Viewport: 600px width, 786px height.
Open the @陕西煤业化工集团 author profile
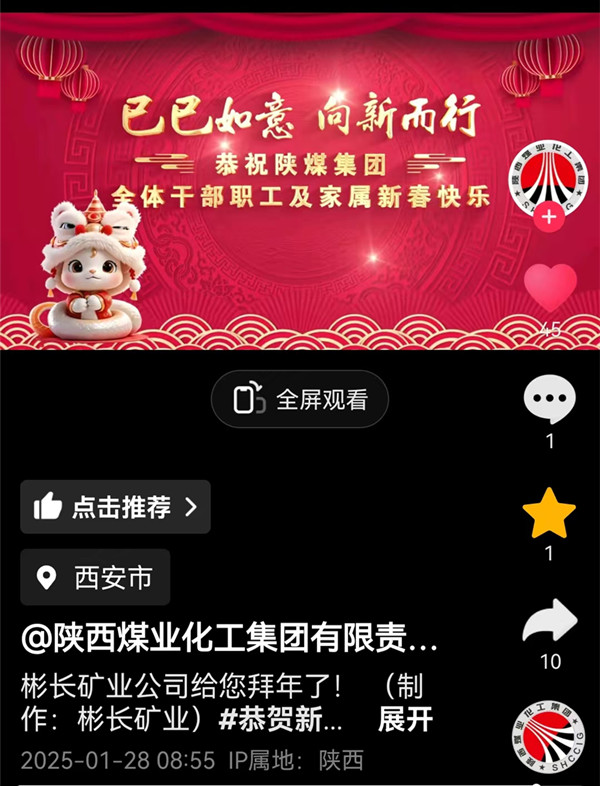230,640
